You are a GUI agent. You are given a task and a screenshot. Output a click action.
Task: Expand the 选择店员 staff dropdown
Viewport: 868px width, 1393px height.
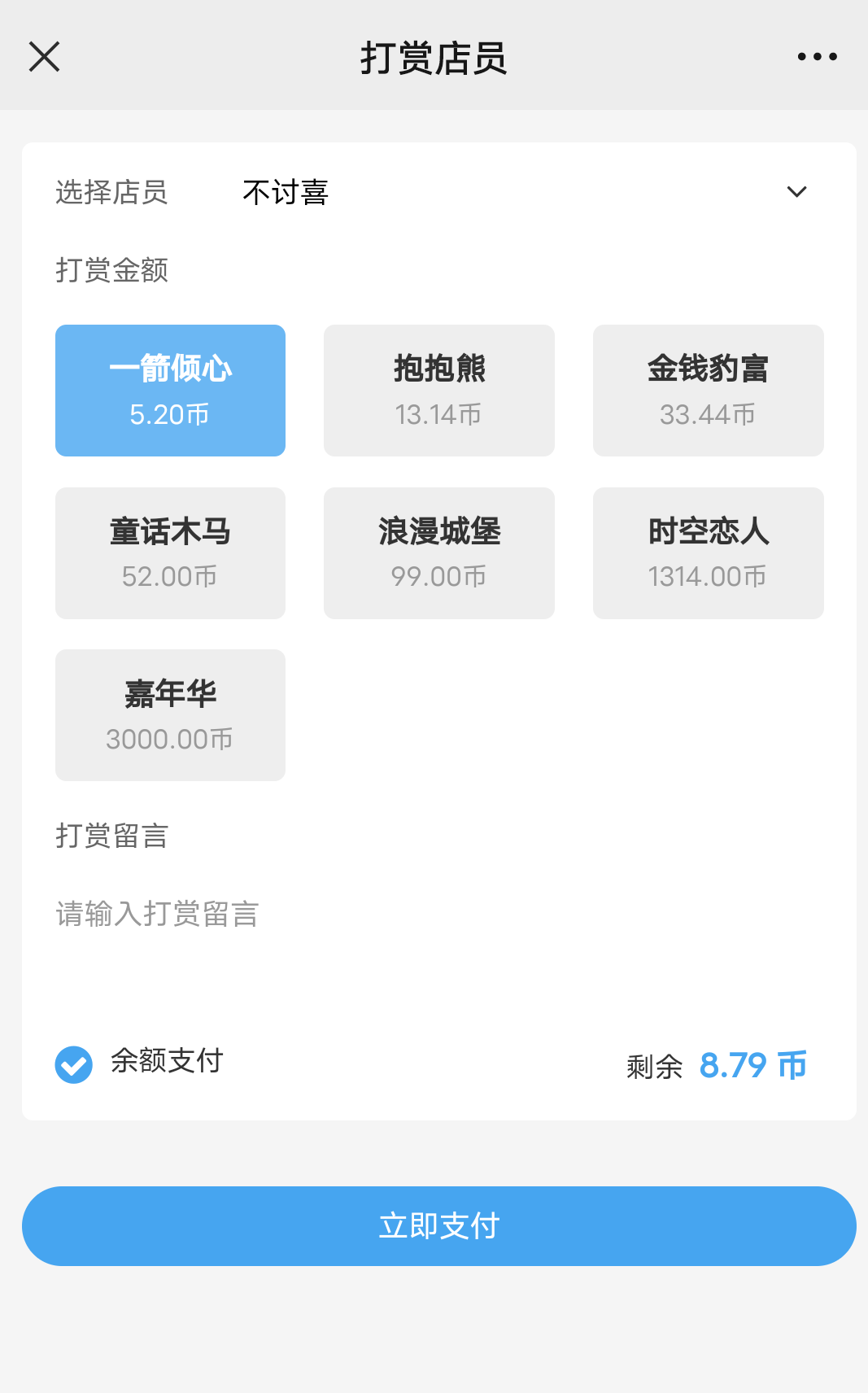pyautogui.click(x=796, y=193)
